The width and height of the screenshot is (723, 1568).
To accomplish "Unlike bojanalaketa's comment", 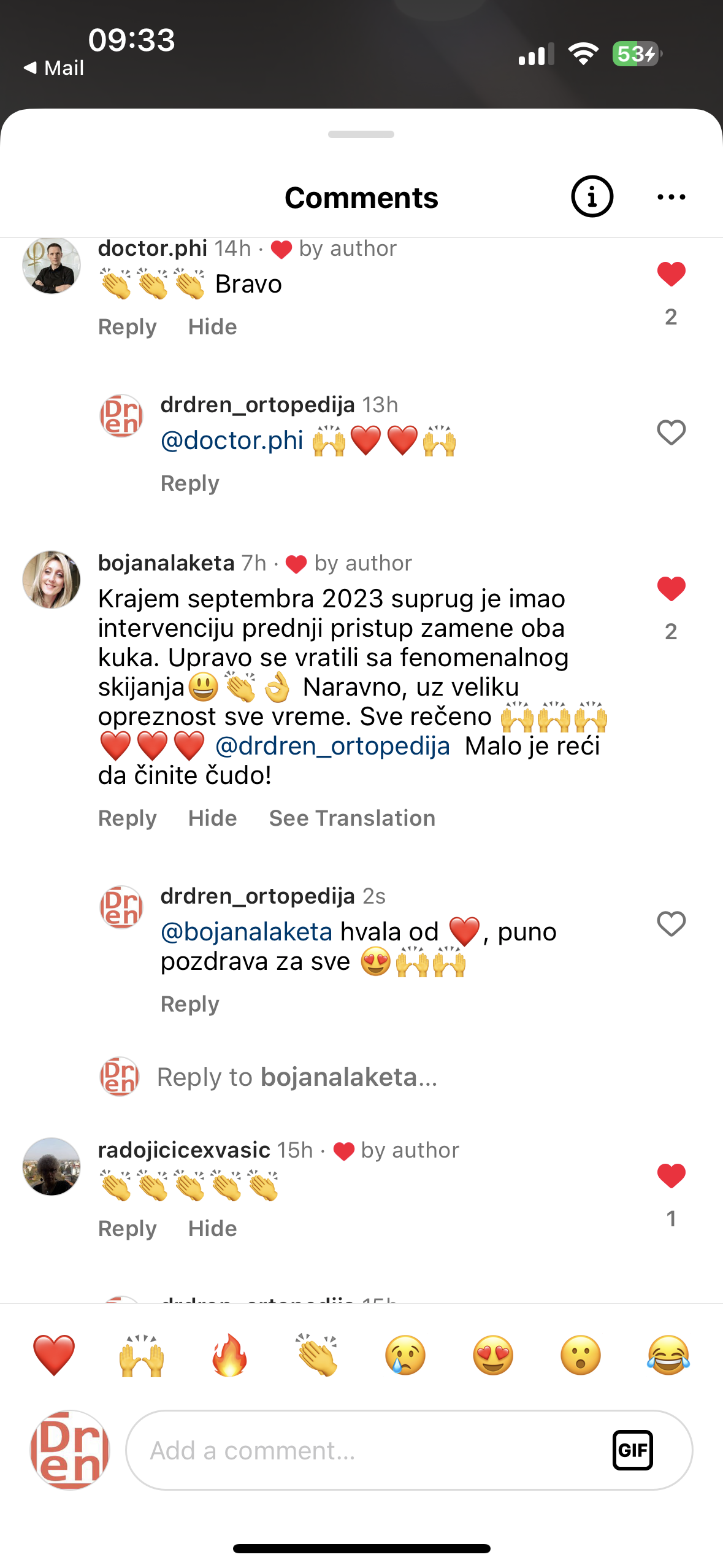I will click(671, 589).
